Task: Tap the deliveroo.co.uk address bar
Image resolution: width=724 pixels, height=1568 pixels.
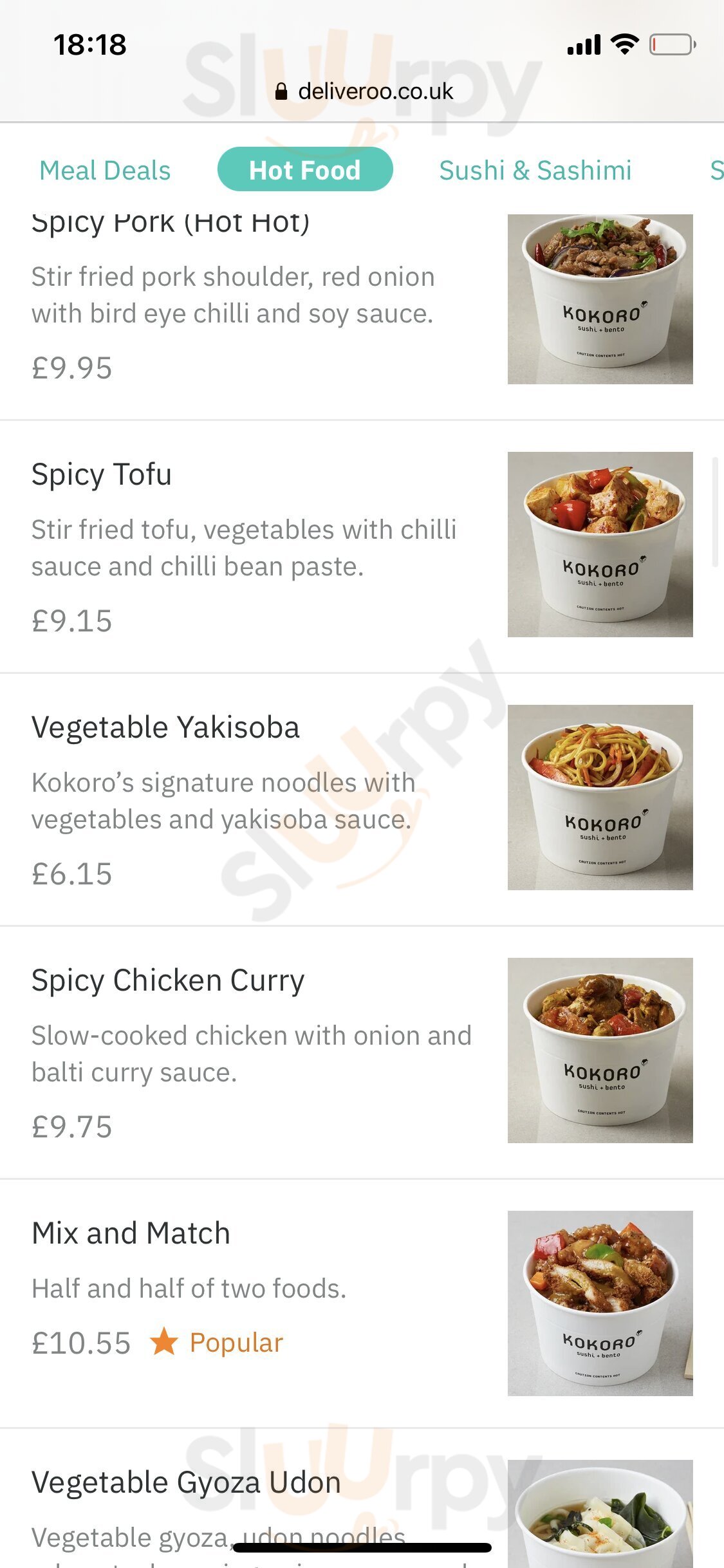Action: [x=364, y=91]
